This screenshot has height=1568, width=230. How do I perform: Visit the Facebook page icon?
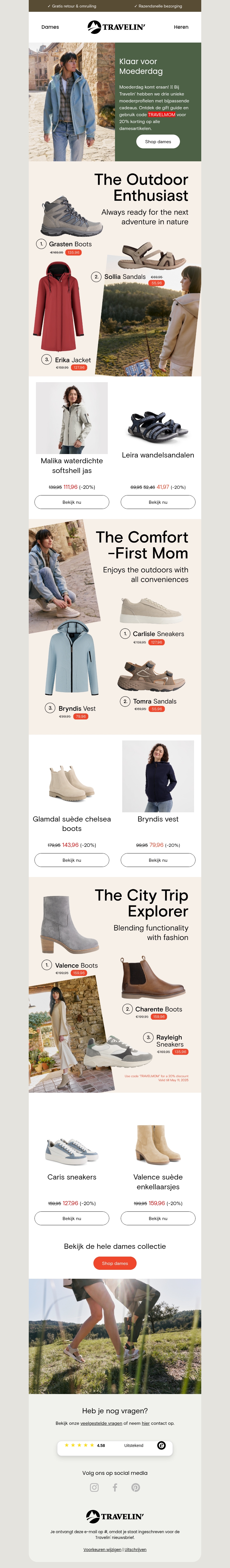pyautogui.click(x=115, y=1487)
